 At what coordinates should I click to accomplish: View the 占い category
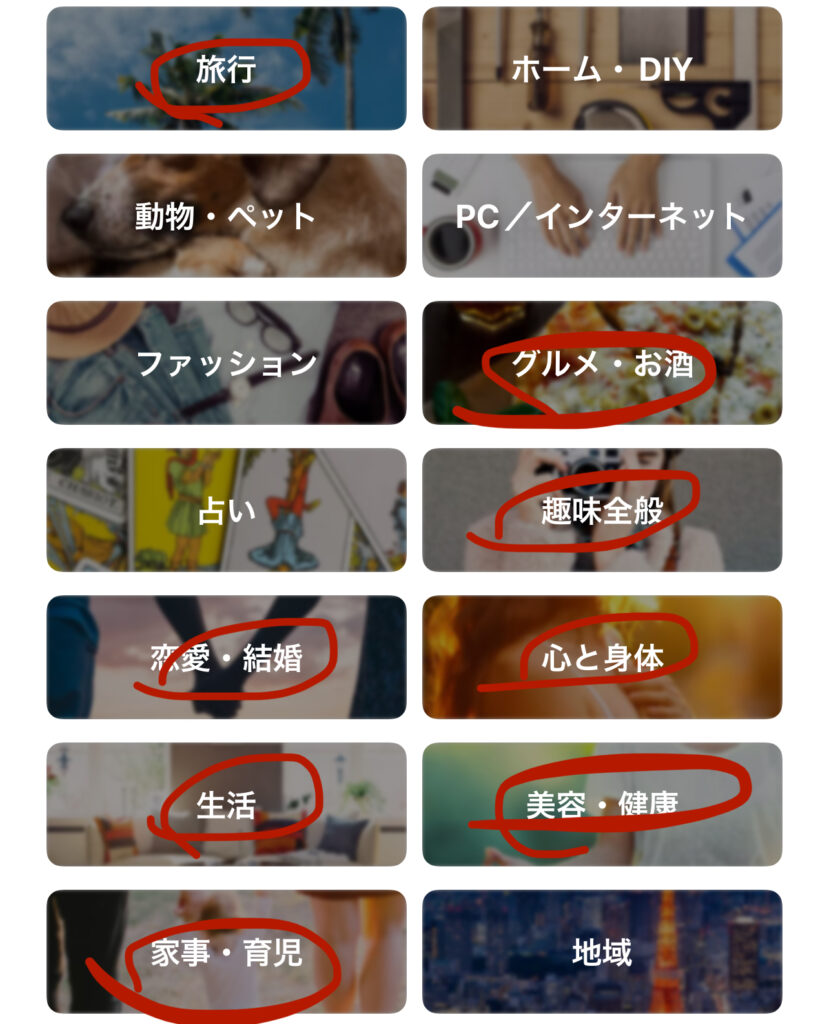(x=226, y=510)
